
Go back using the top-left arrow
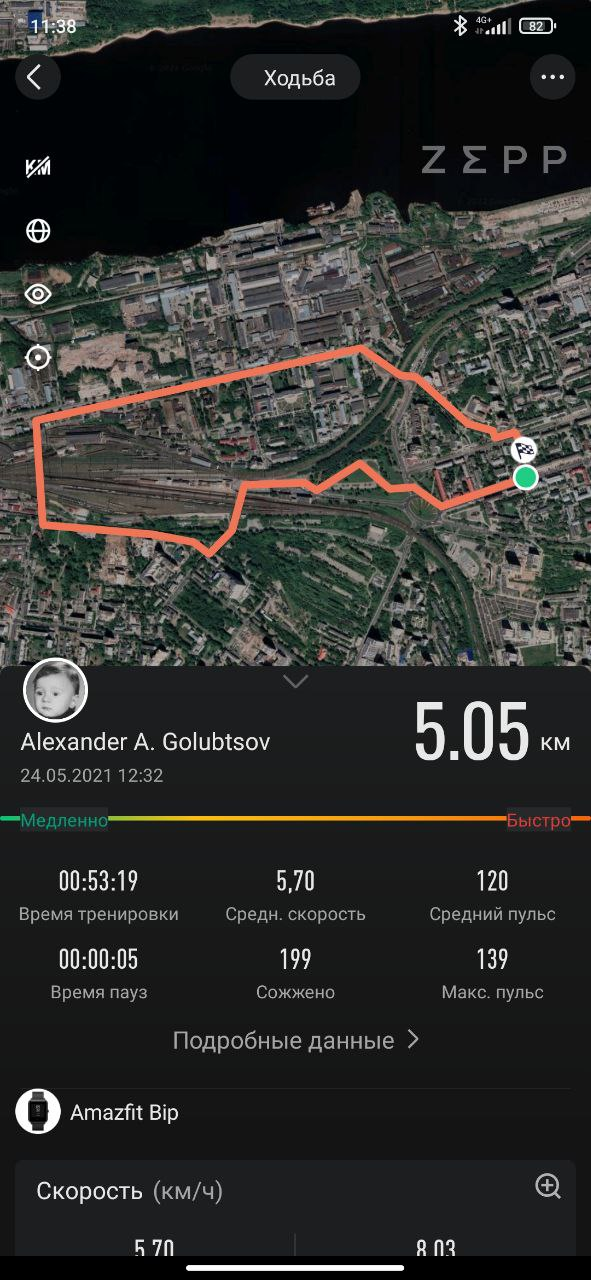(x=37, y=78)
